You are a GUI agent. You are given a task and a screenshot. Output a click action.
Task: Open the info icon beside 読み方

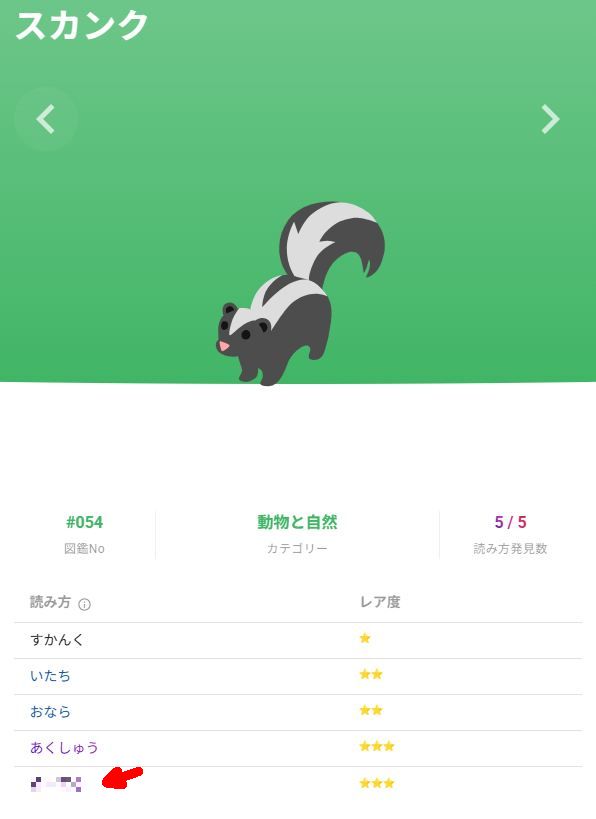coord(84,604)
